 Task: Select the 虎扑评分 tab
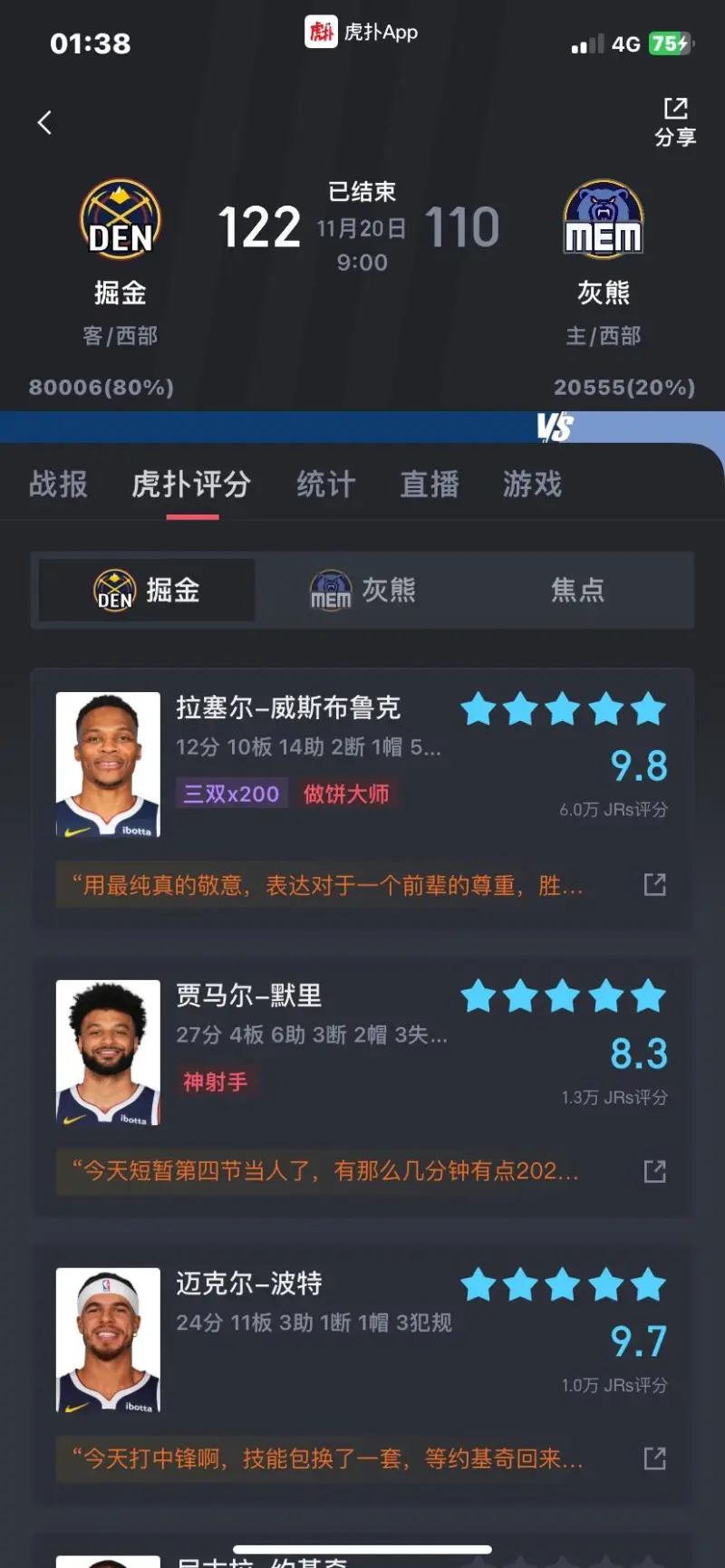191,484
